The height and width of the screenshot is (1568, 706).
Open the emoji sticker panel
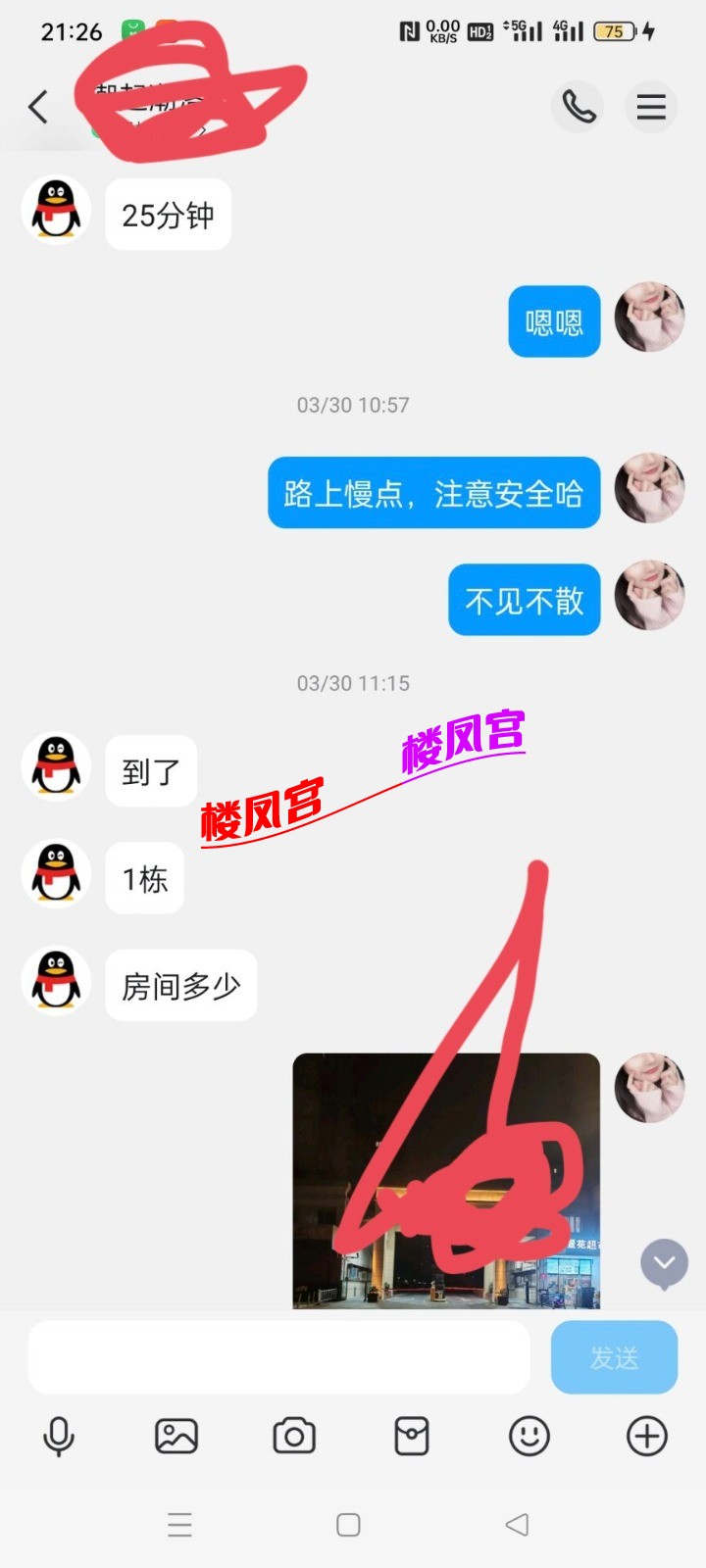[529, 1437]
